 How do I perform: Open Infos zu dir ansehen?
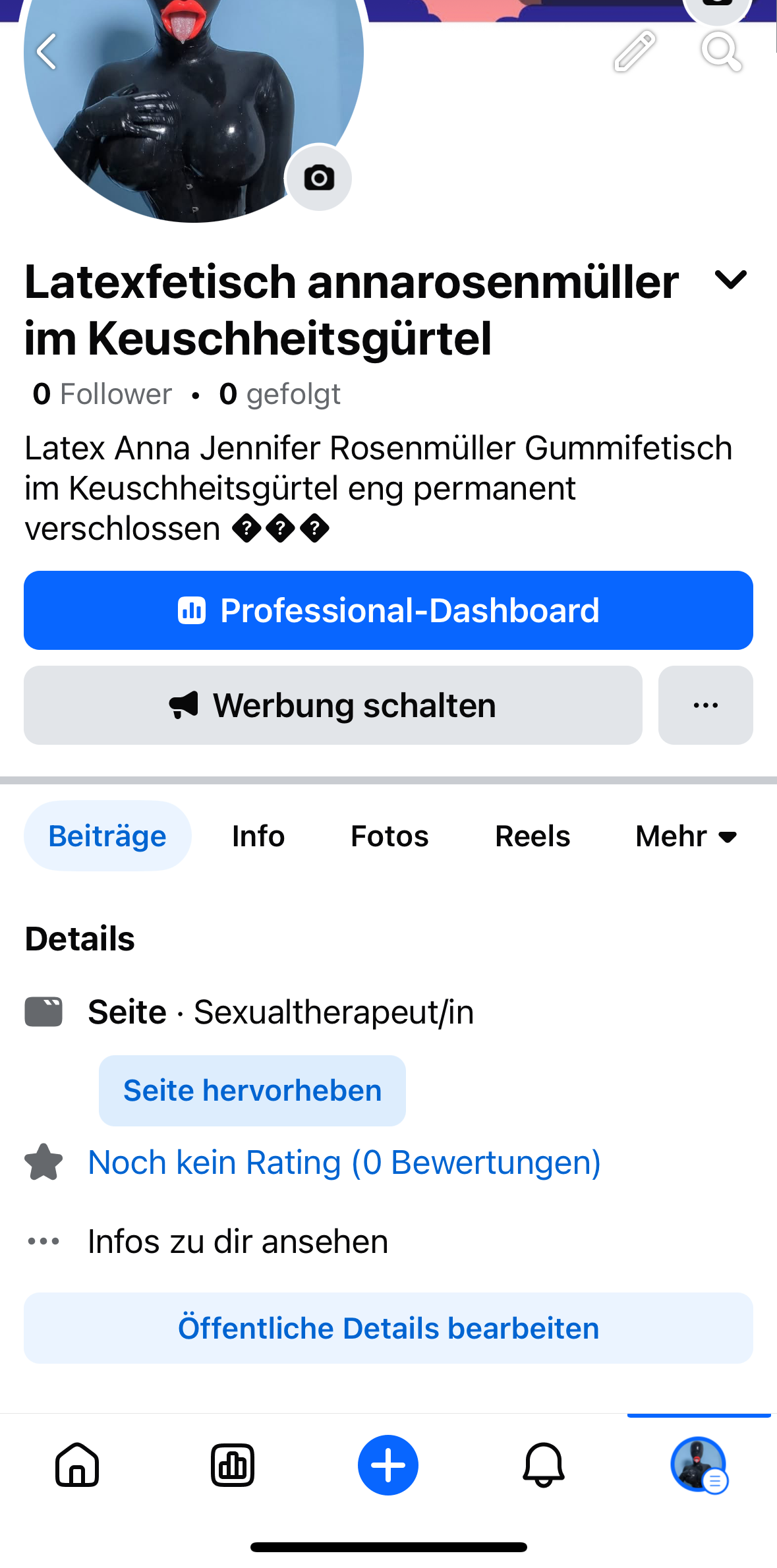coord(238,1241)
